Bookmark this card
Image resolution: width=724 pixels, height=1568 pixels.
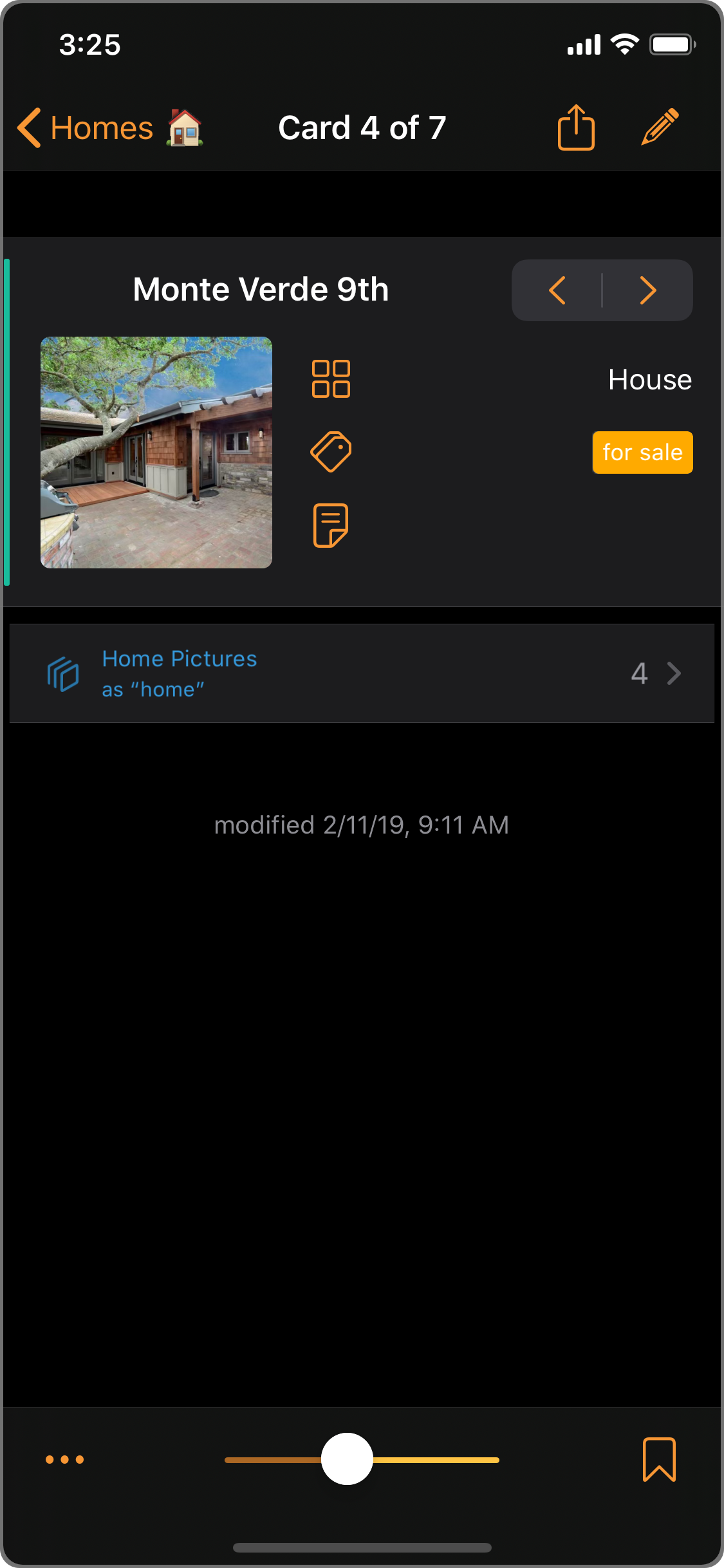click(659, 1459)
